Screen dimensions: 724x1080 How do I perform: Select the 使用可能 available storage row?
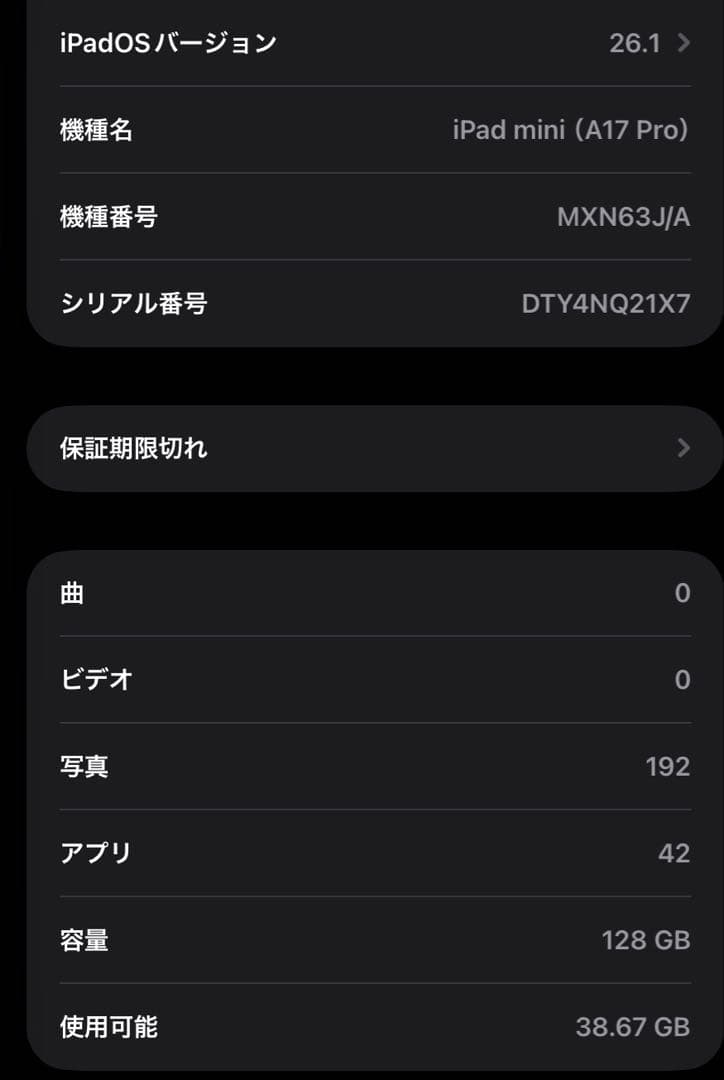pos(360,1026)
